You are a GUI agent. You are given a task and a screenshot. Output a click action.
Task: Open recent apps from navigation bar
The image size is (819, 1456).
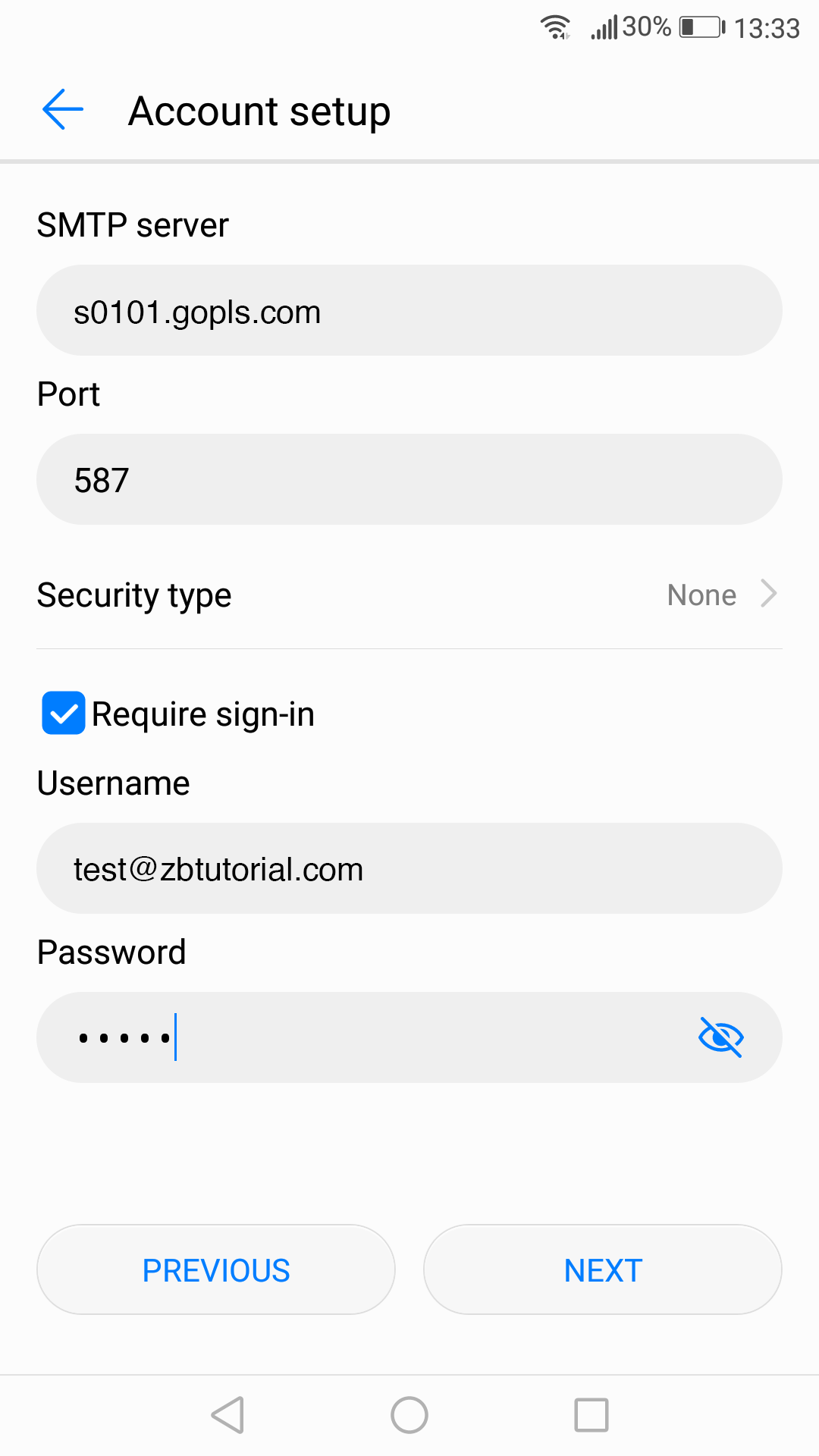(591, 1415)
